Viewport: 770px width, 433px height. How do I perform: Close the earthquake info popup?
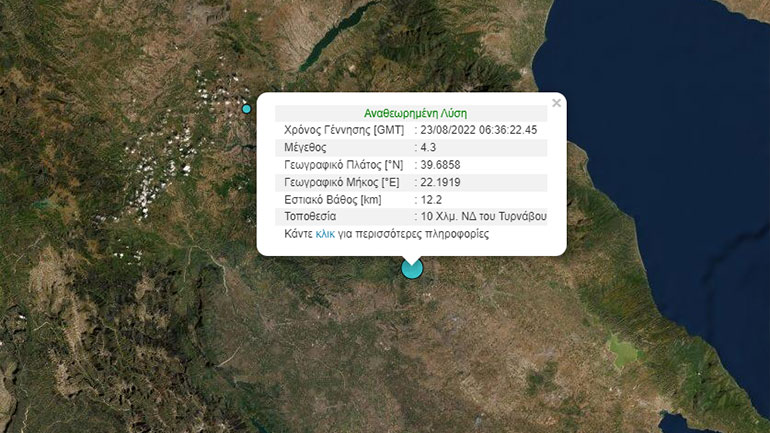click(x=556, y=103)
